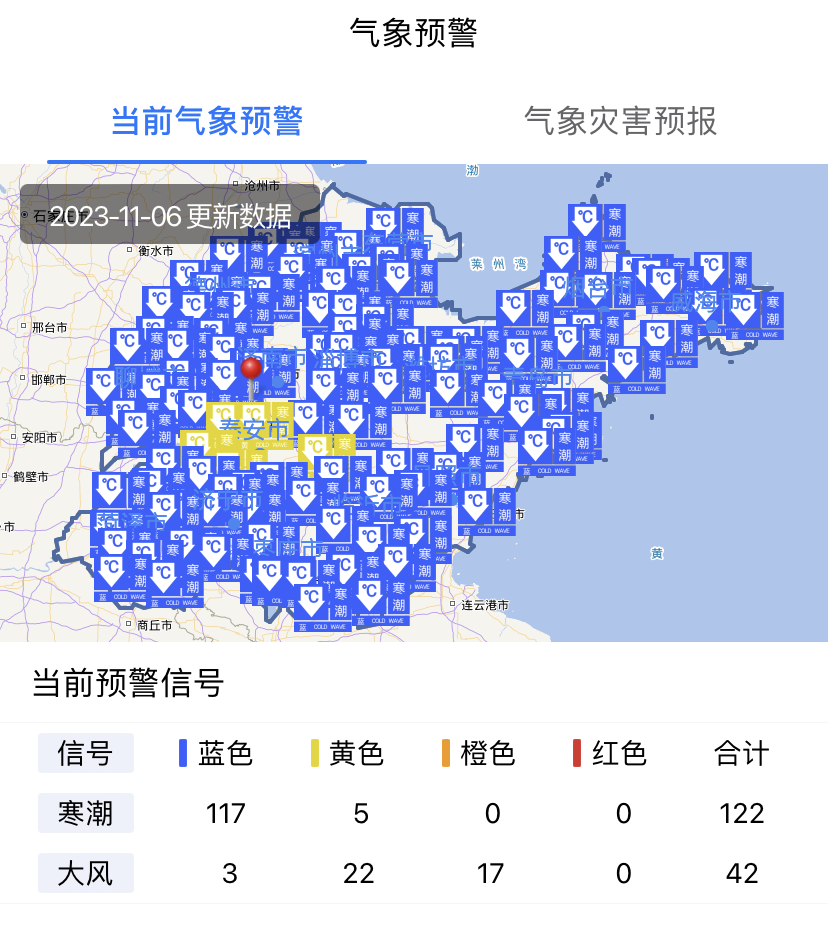Switch to the 当前气象预警 tab
The image size is (828, 942).
[206, 122]
